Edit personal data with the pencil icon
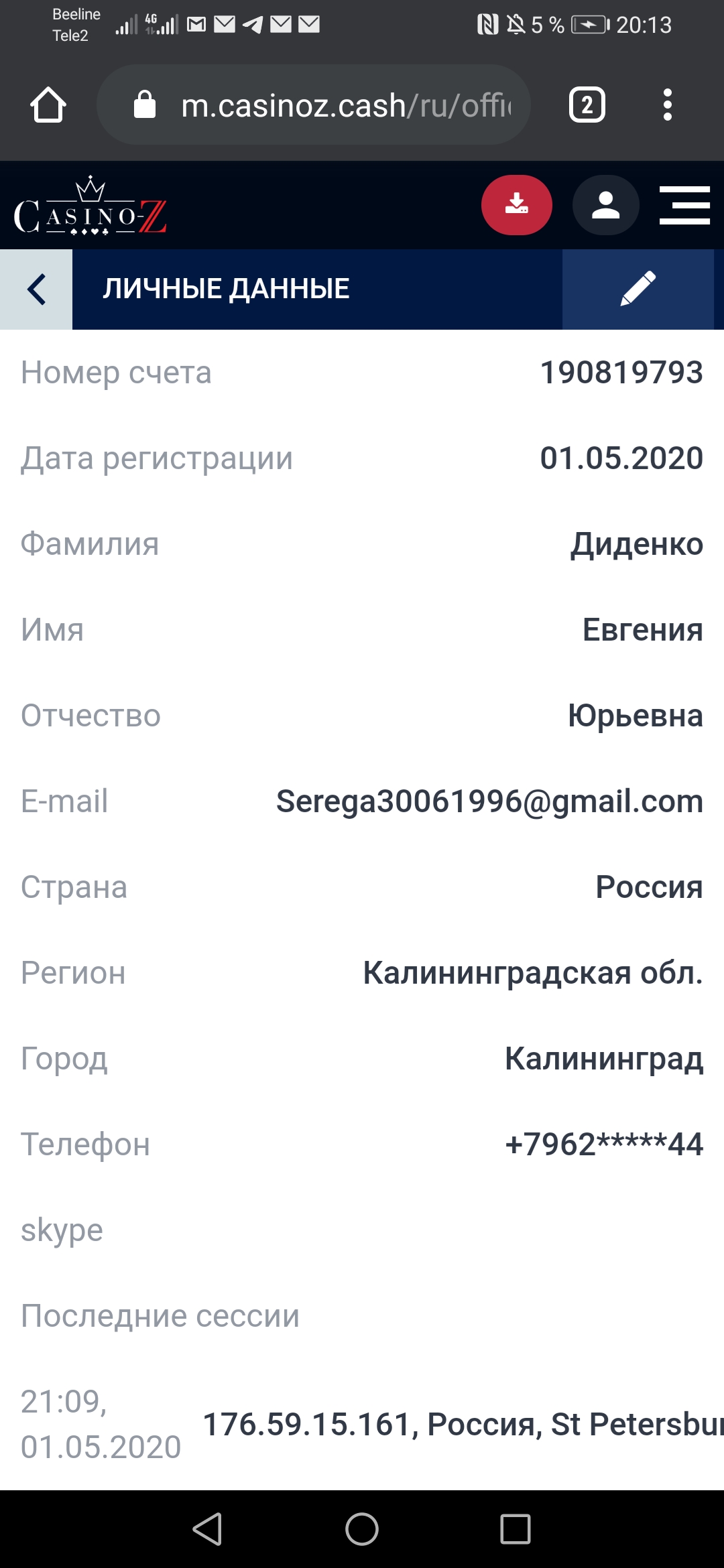Viewport: 724px width, 1568px height. 638,289
